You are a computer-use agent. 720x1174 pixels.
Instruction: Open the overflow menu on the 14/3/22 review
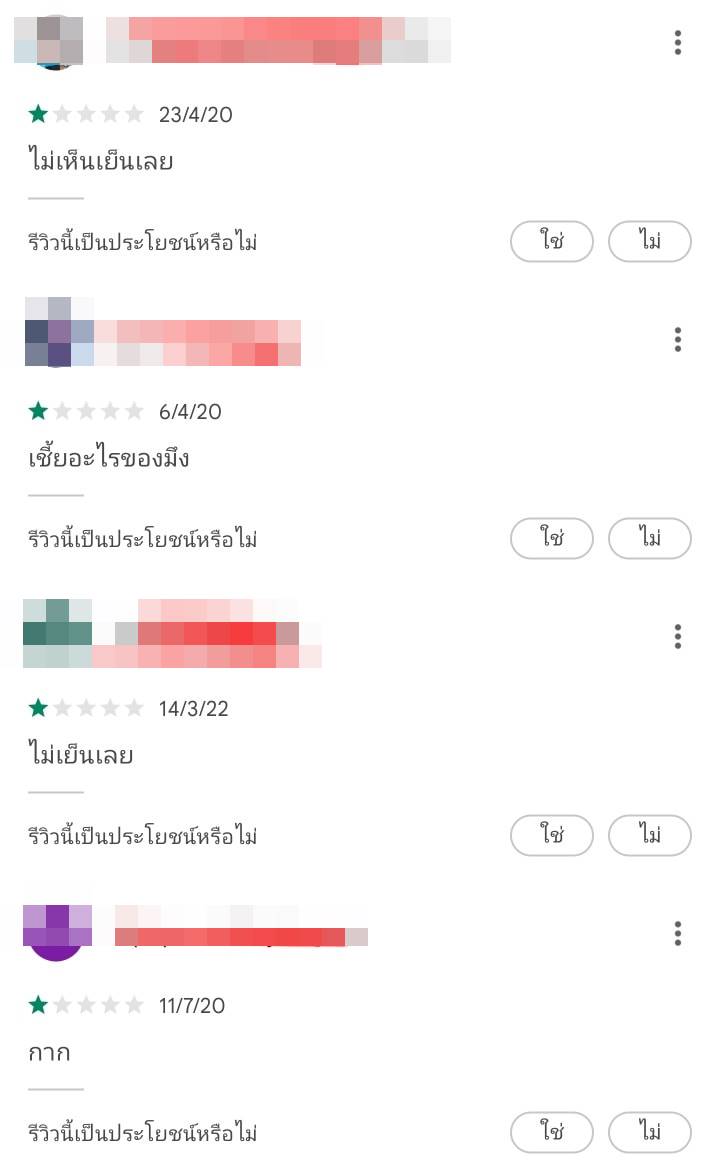pos(678,636)
